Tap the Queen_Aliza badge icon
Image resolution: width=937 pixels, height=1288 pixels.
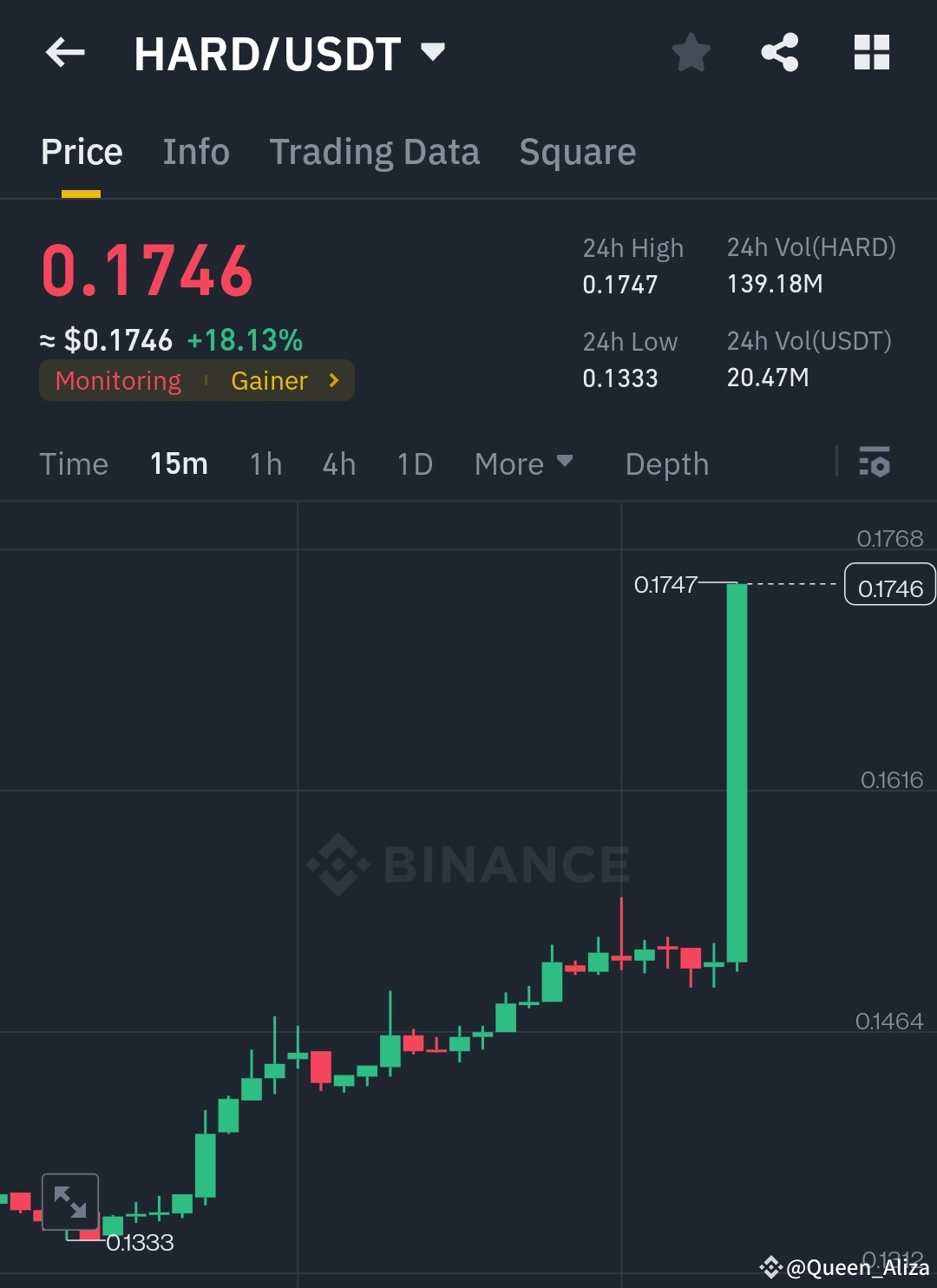click(771, 1266)
